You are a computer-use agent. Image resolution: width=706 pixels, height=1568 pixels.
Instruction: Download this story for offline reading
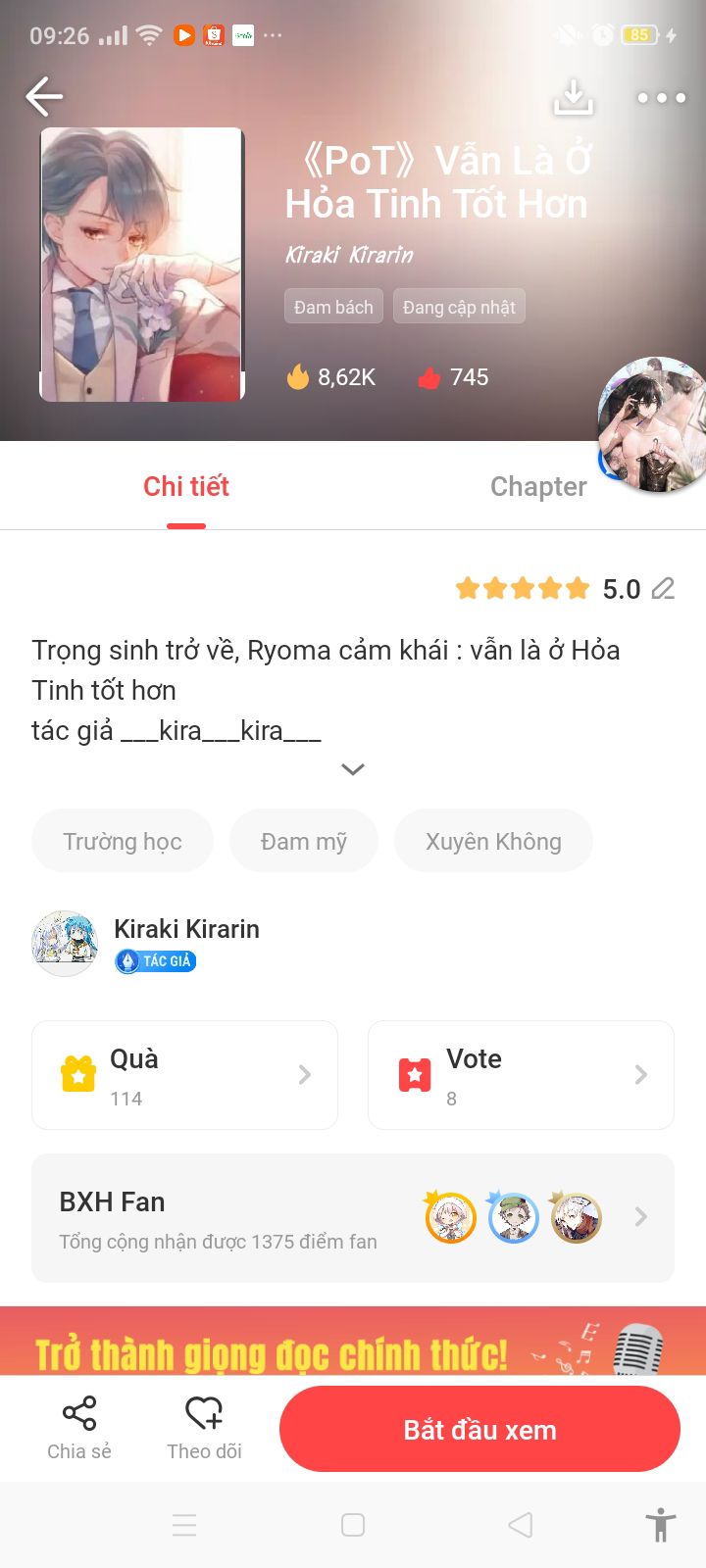click(x=574, y=97)
